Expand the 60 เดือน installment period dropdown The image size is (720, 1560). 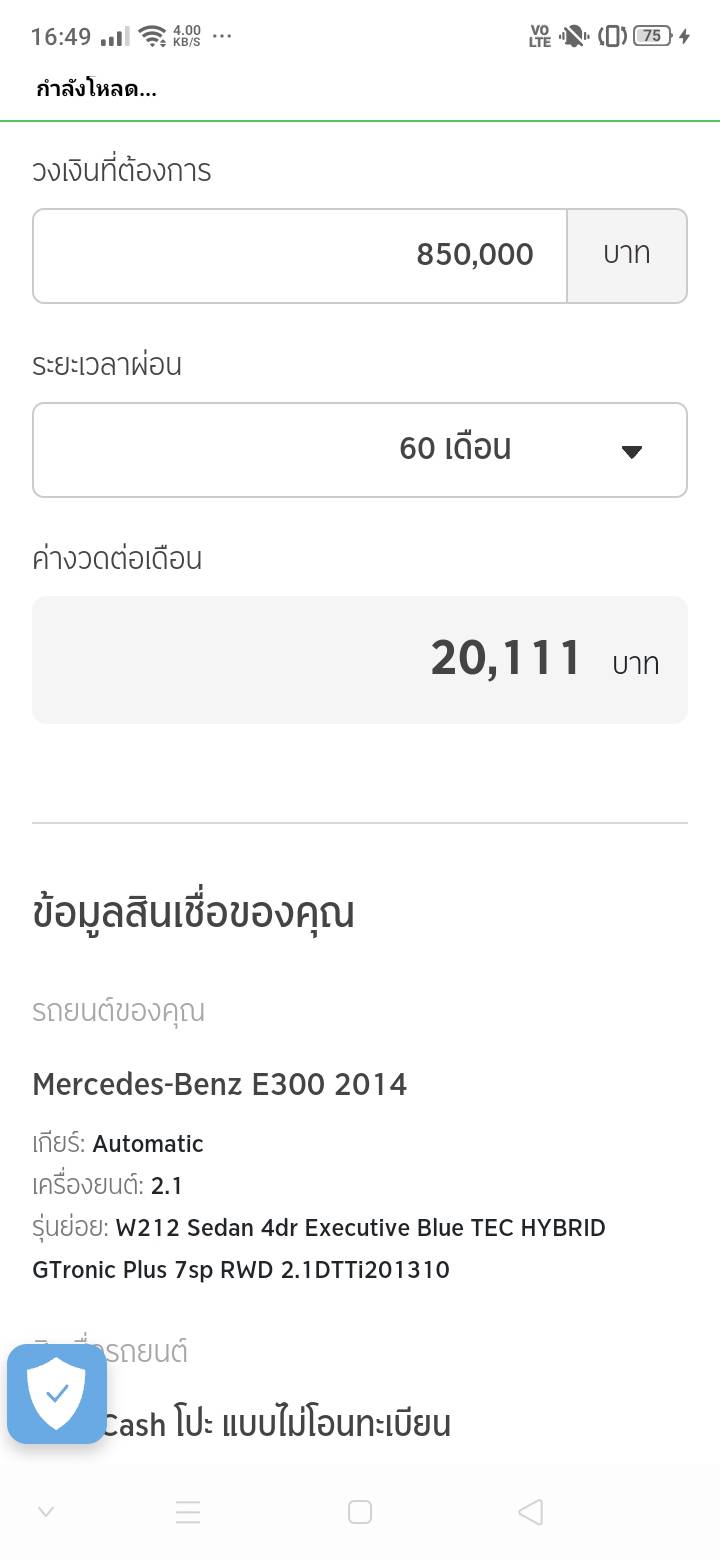click(360, 449)
